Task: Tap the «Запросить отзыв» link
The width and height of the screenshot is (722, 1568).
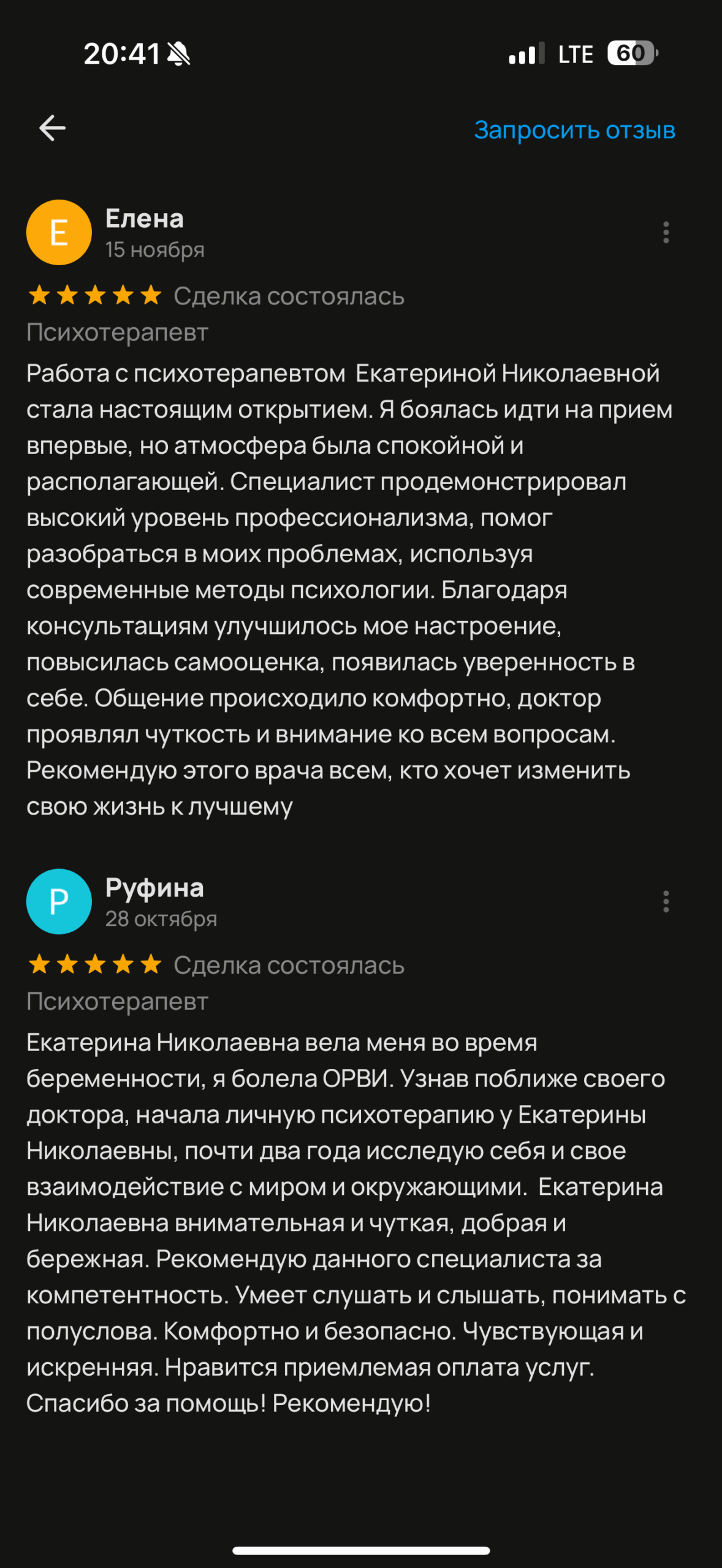Action: (x=574, y=130)
